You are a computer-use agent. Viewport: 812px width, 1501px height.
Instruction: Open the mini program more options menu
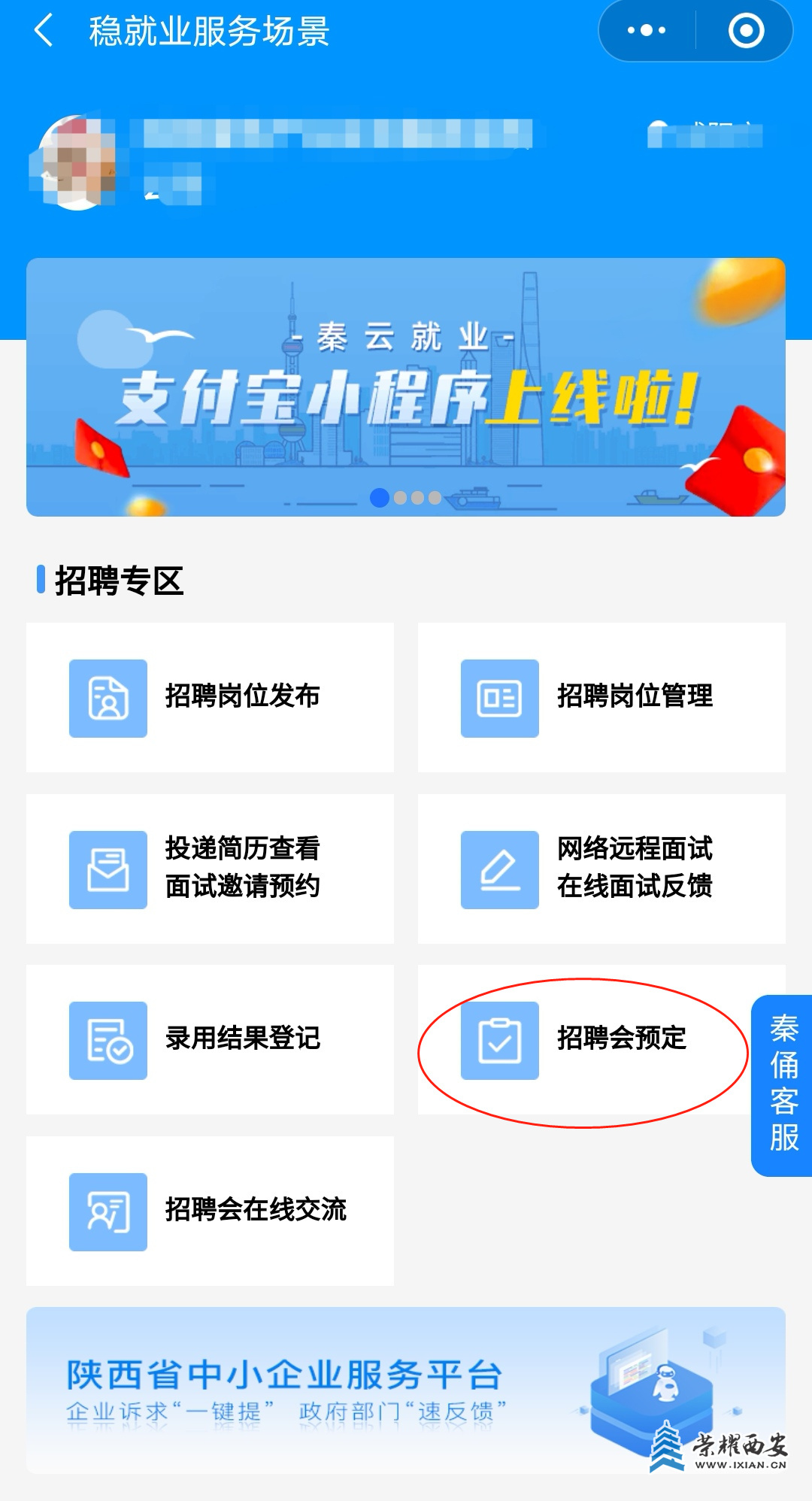(647, 31)
